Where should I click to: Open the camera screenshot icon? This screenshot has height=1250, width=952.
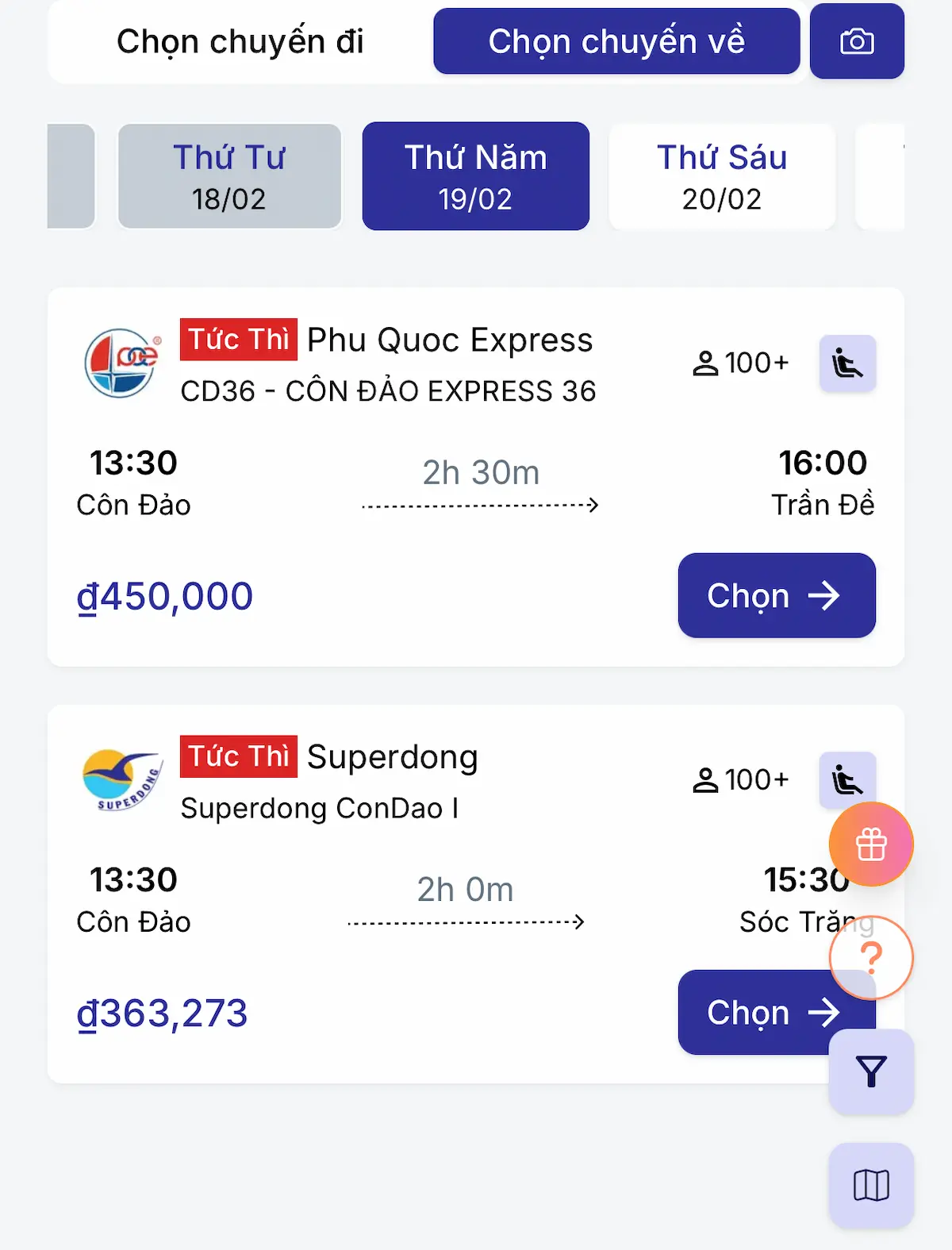[857, 41]
